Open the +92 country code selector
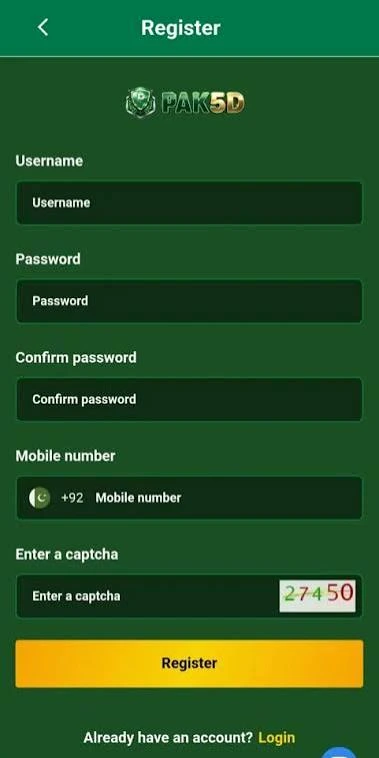The height and width of the screenshot is (758, 379). pyautogui.click(x=56, y=498)
